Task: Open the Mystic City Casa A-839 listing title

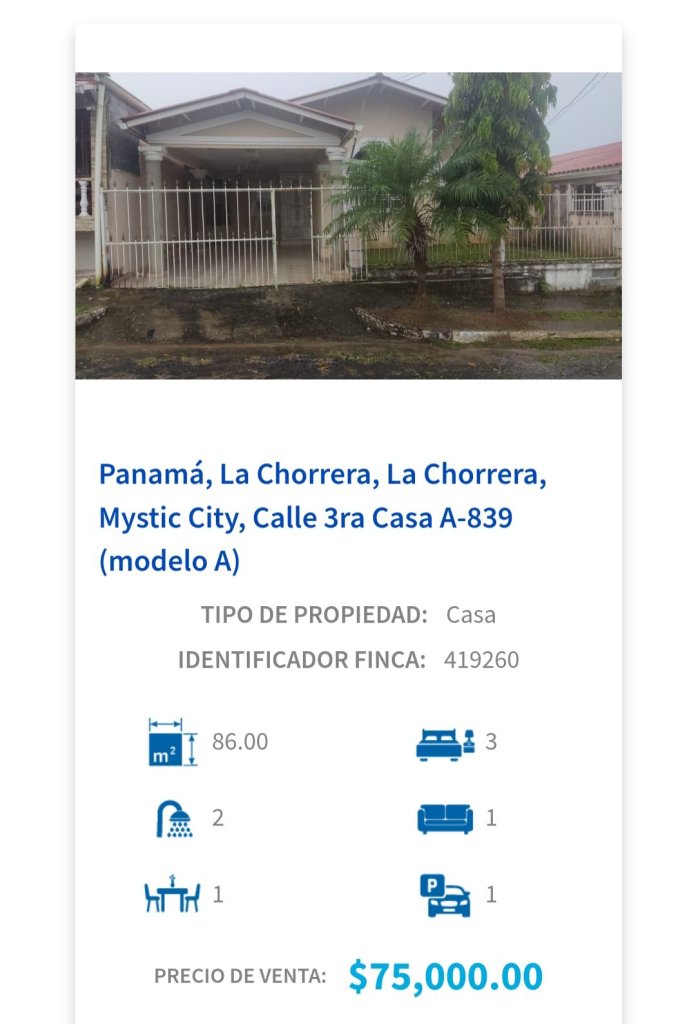Action: [x=322, y=518]
